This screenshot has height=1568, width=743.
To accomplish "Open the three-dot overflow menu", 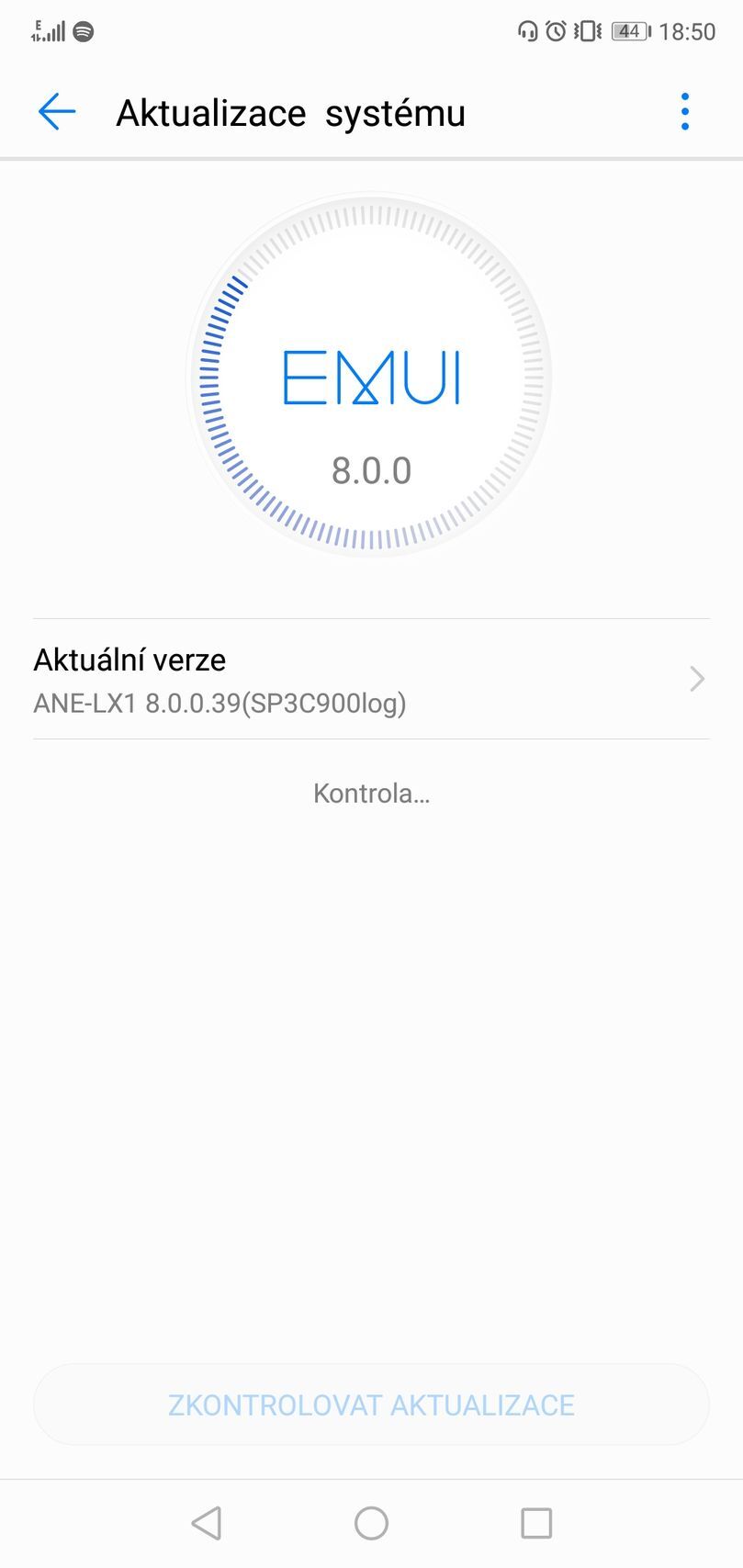I will click(x=684, y=111).
